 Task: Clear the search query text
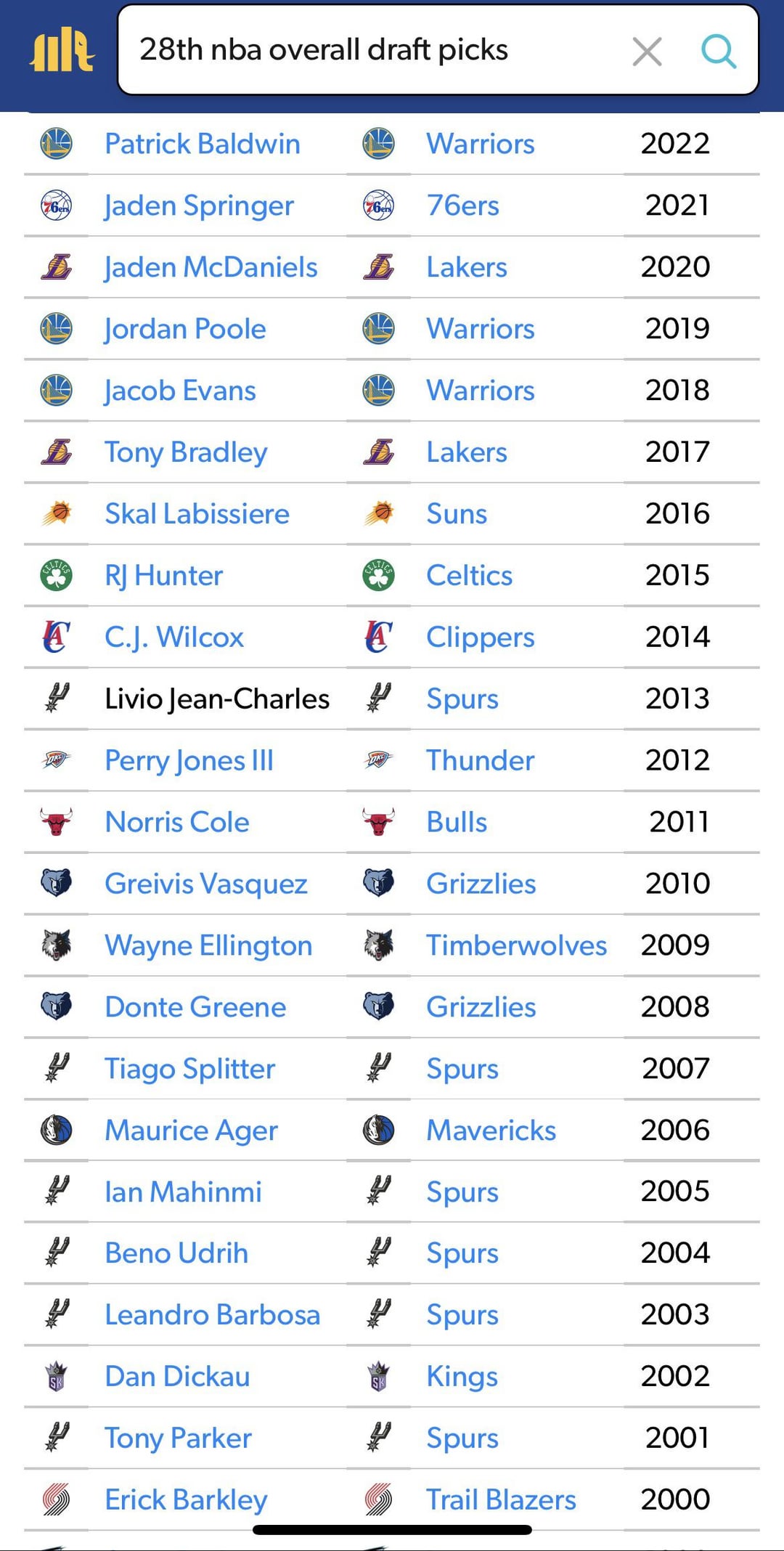[x=647, y=52]
